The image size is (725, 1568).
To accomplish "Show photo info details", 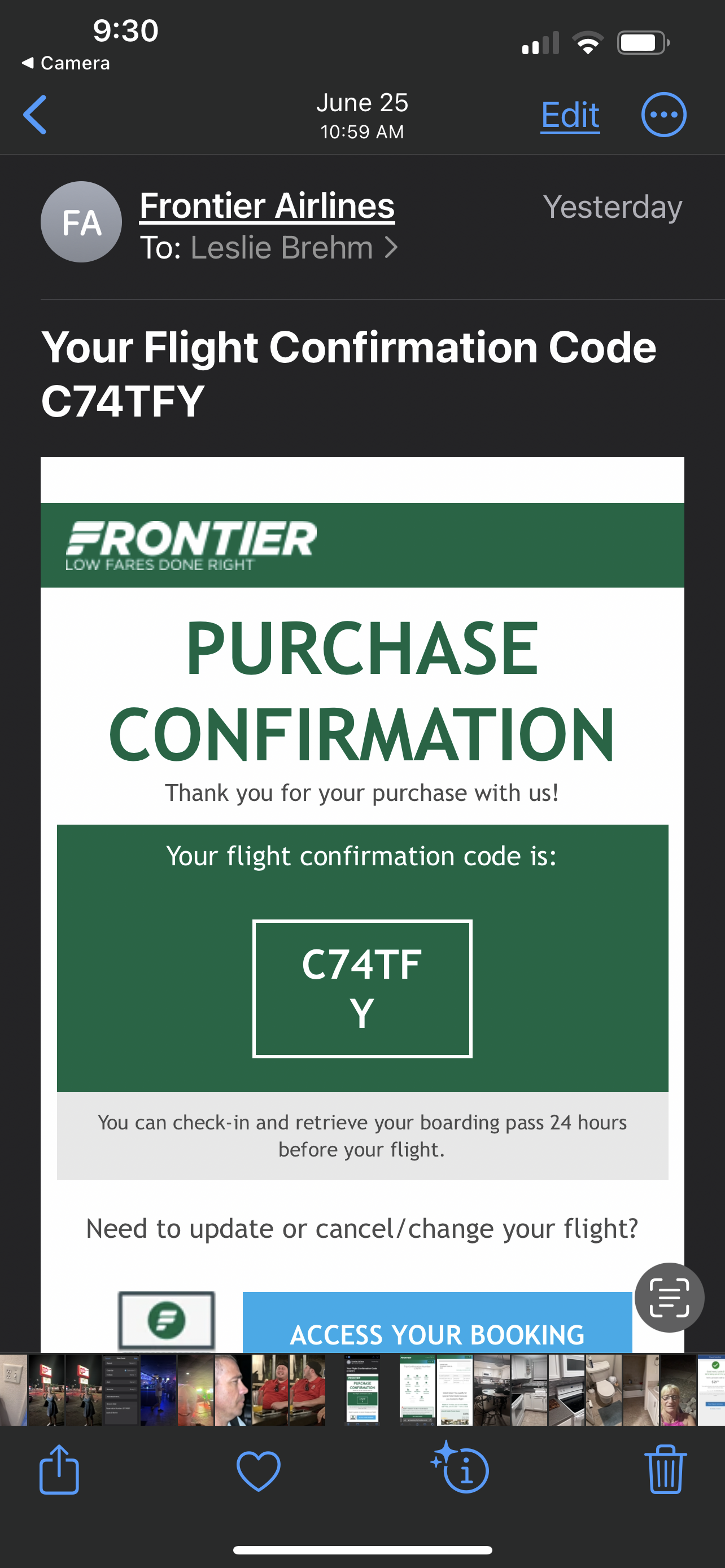I will point(462,1469).
